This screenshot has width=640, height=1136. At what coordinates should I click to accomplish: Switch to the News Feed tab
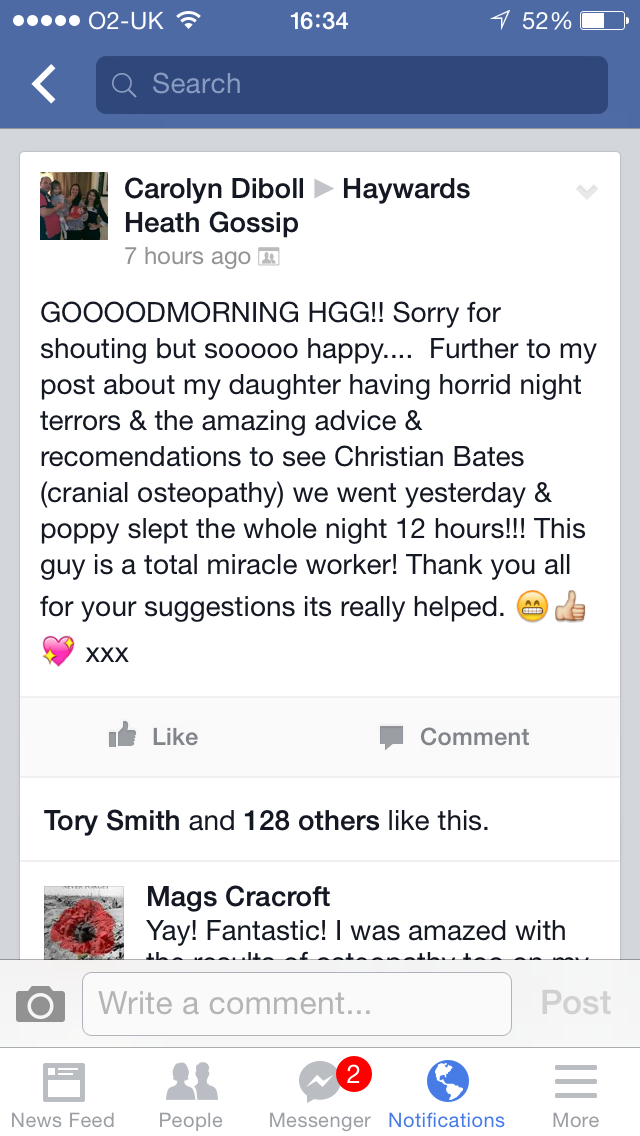(x=63, y=1095)
